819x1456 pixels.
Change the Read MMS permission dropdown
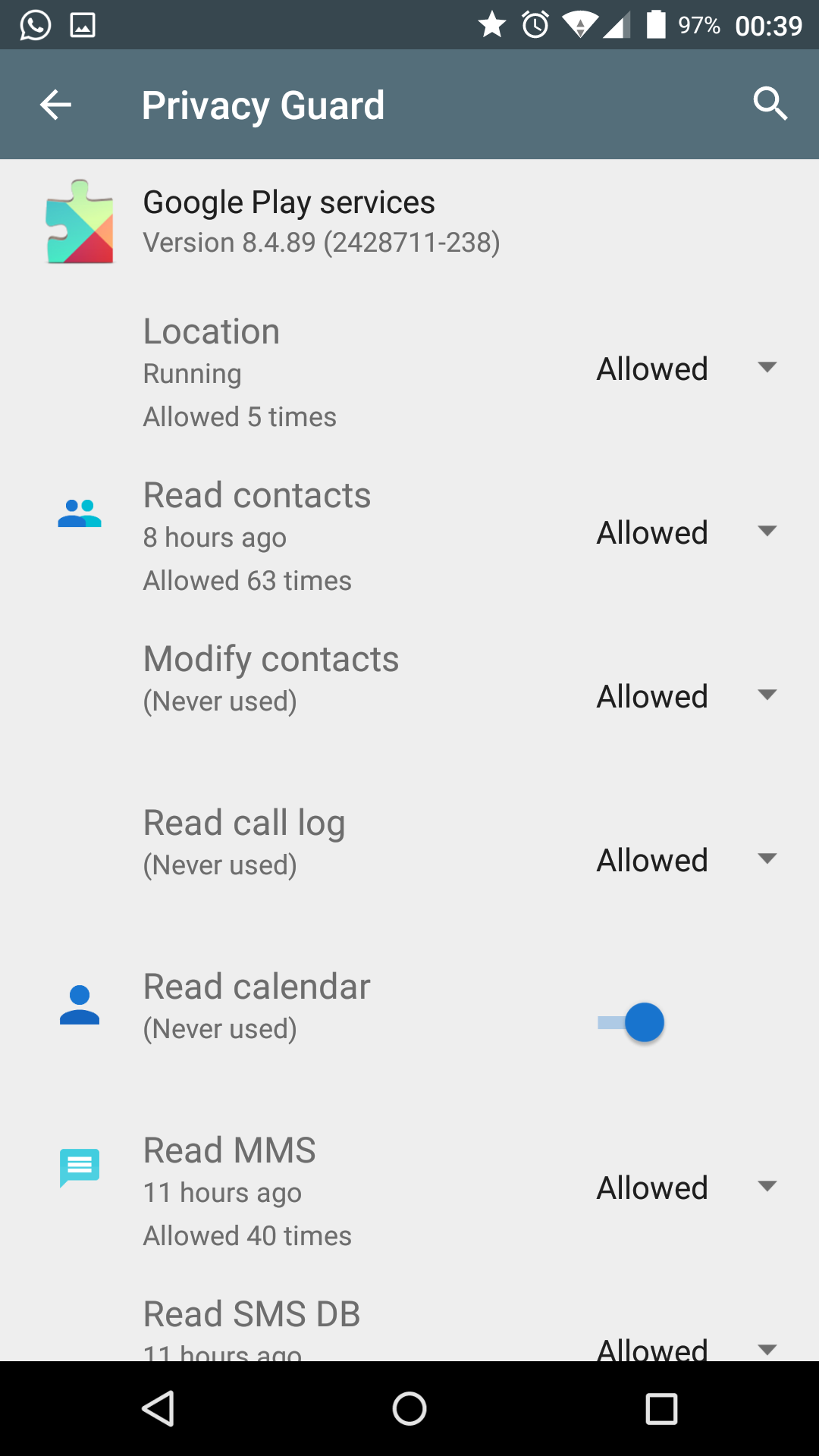[x=686, y=1188]
